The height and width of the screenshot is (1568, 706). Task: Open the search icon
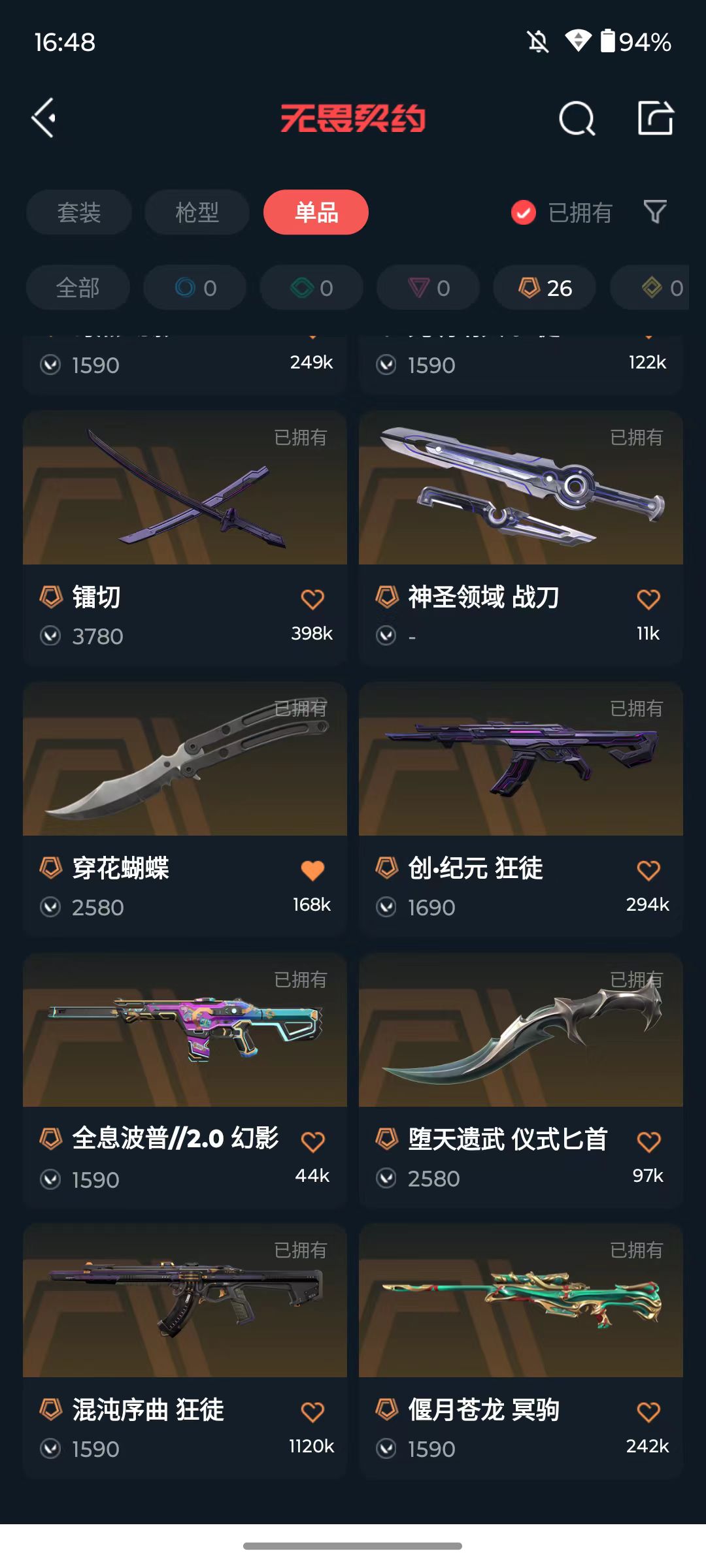click(x=577, y=119)
